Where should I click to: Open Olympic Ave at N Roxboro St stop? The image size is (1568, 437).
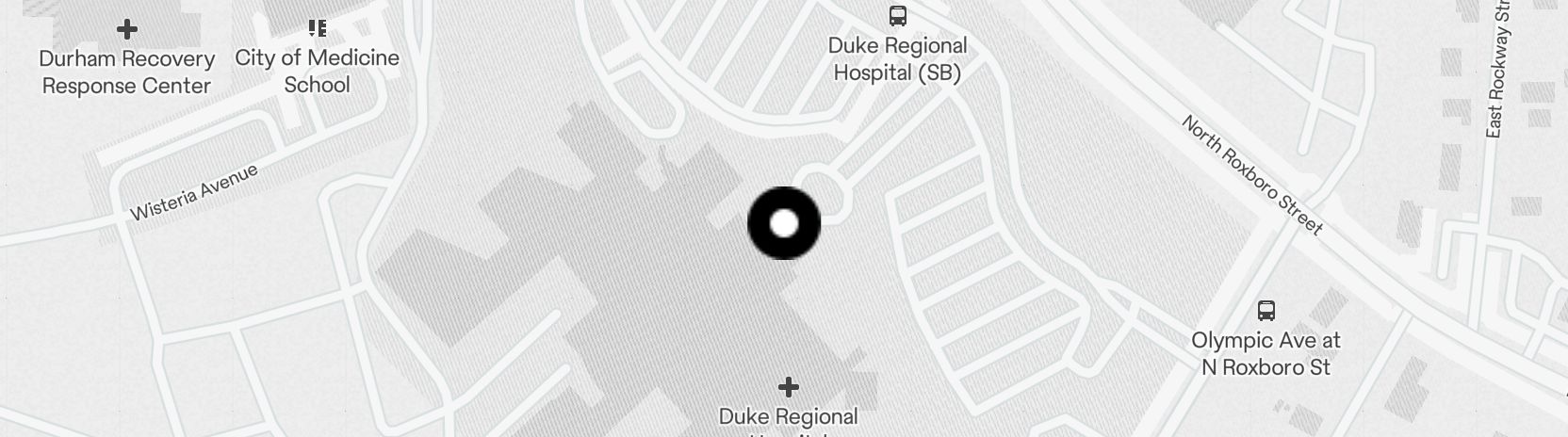pos(1266,311)
